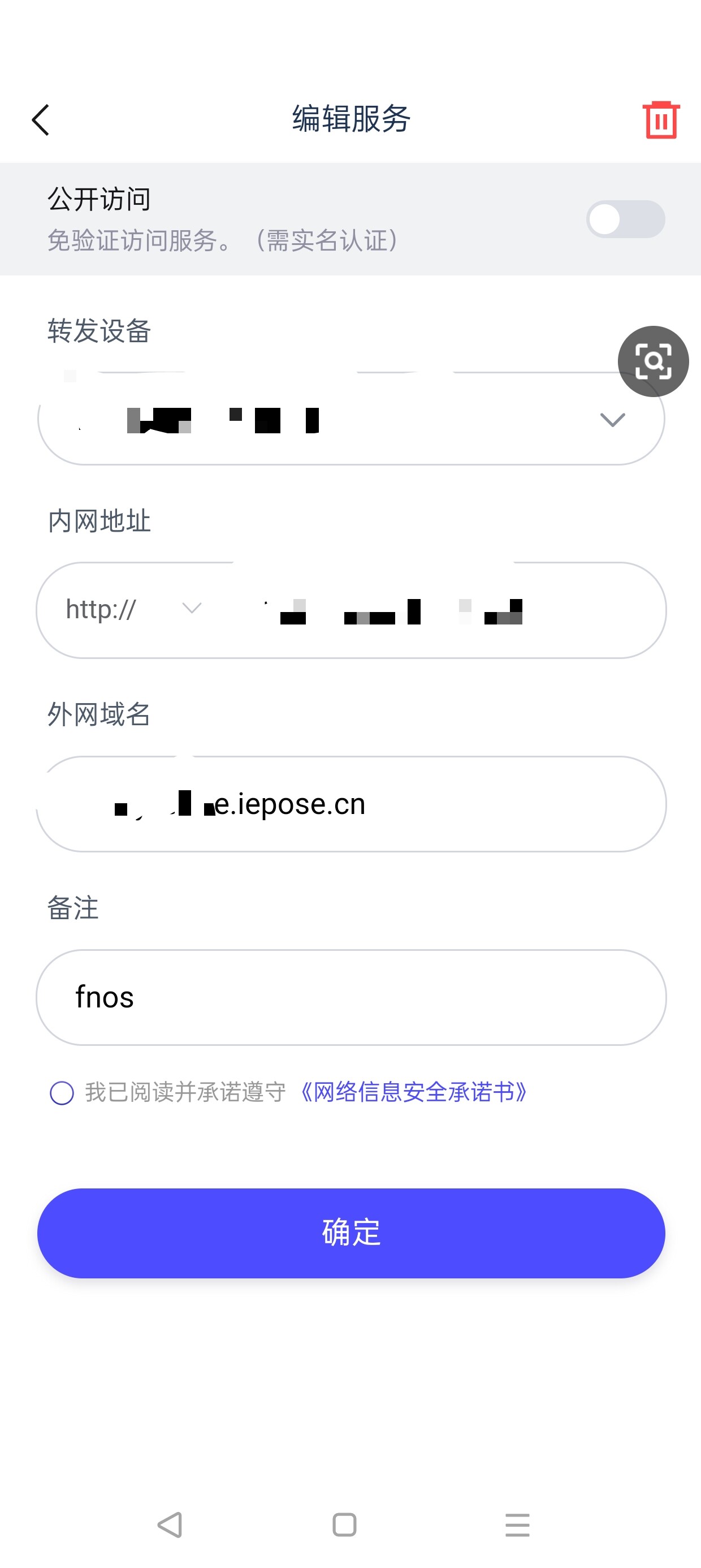Toggle the 公开访问 switch

tap(626, 219)
